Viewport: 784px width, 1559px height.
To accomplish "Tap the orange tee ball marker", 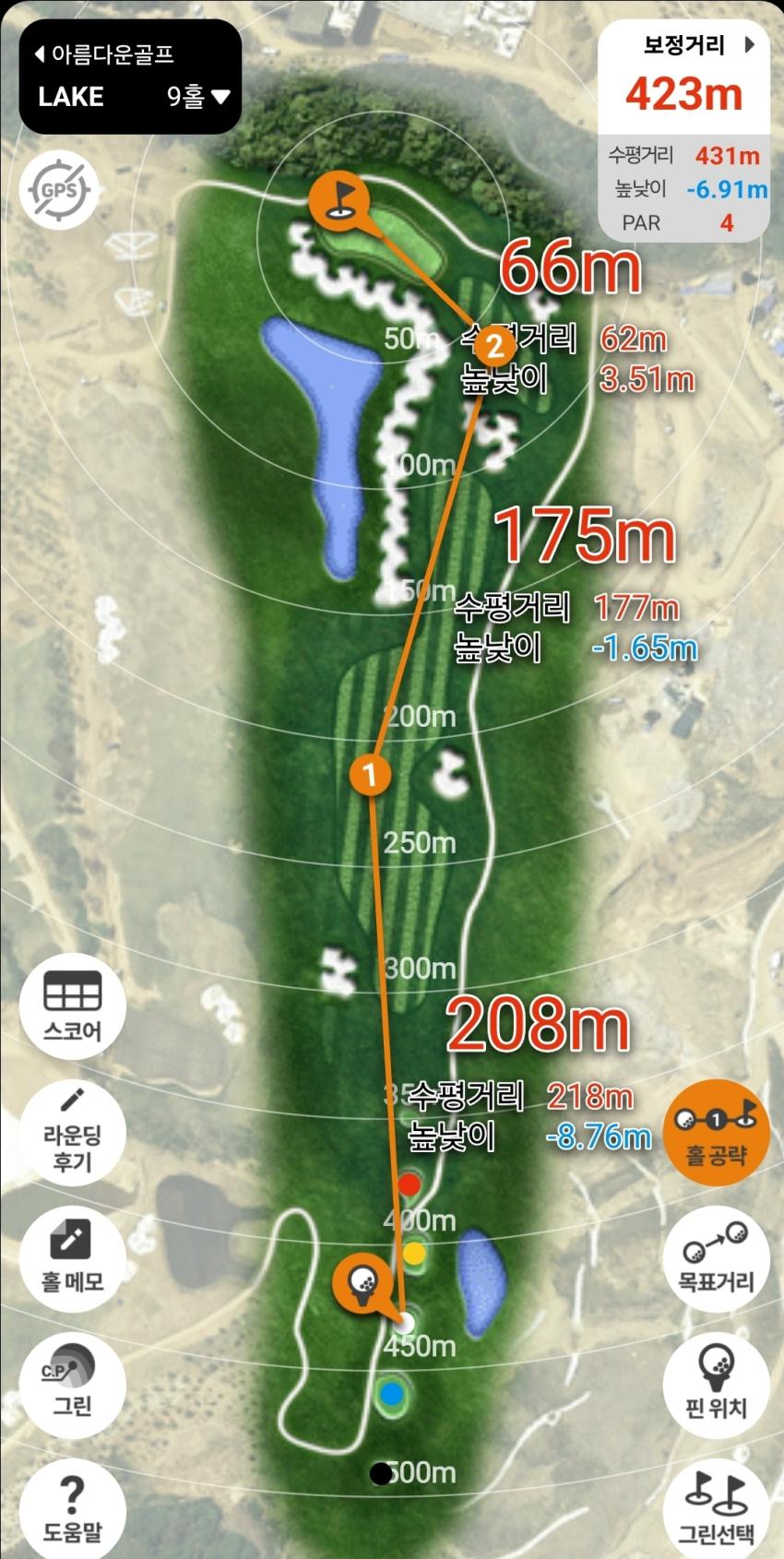I will (365, 1282).
